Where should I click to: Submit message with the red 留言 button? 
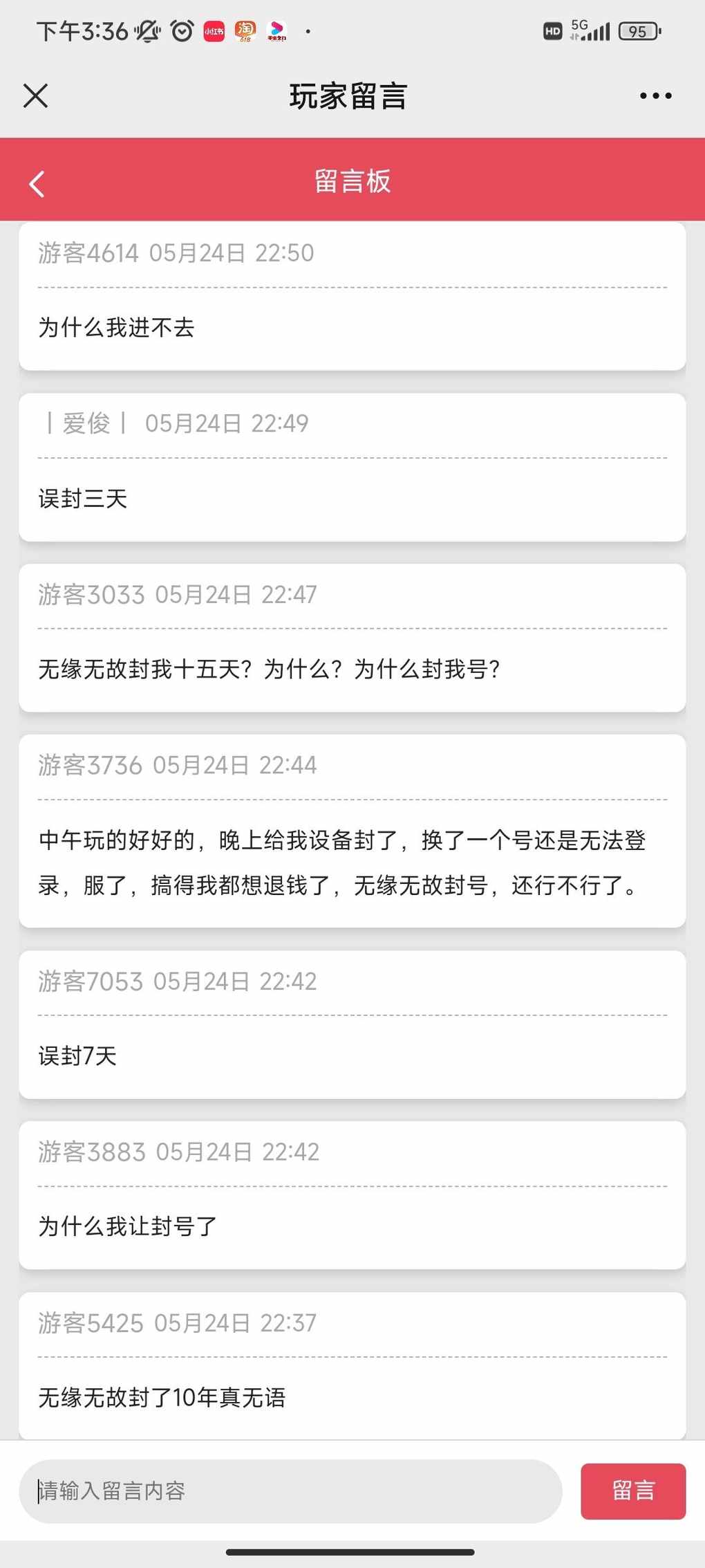coord(632,1491)
